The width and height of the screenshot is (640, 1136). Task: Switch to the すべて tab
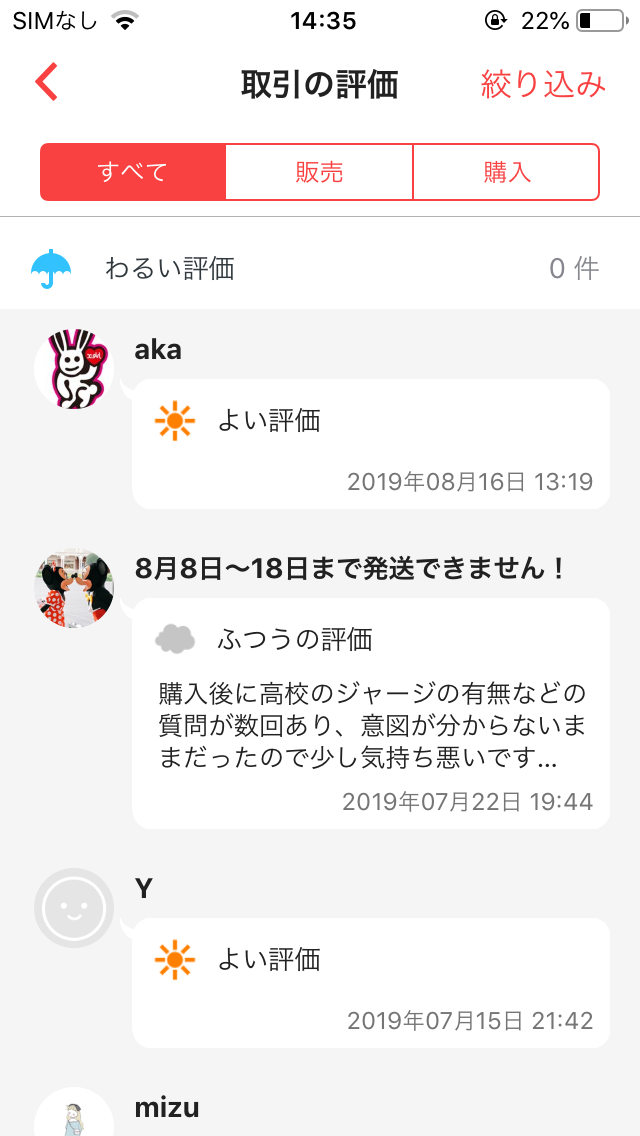(133, 172)
